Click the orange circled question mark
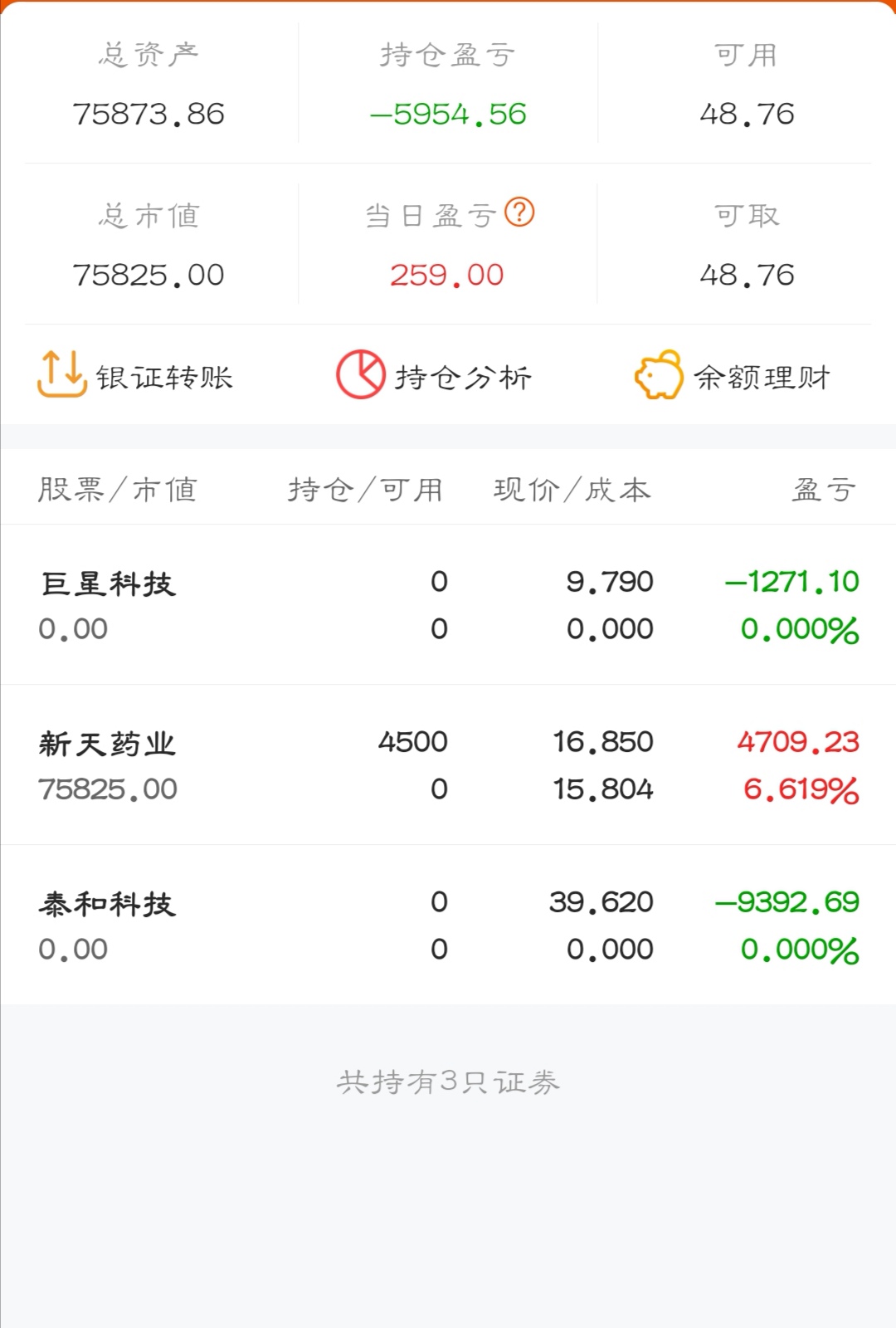 pyautogui.click(x=522, y=214)
